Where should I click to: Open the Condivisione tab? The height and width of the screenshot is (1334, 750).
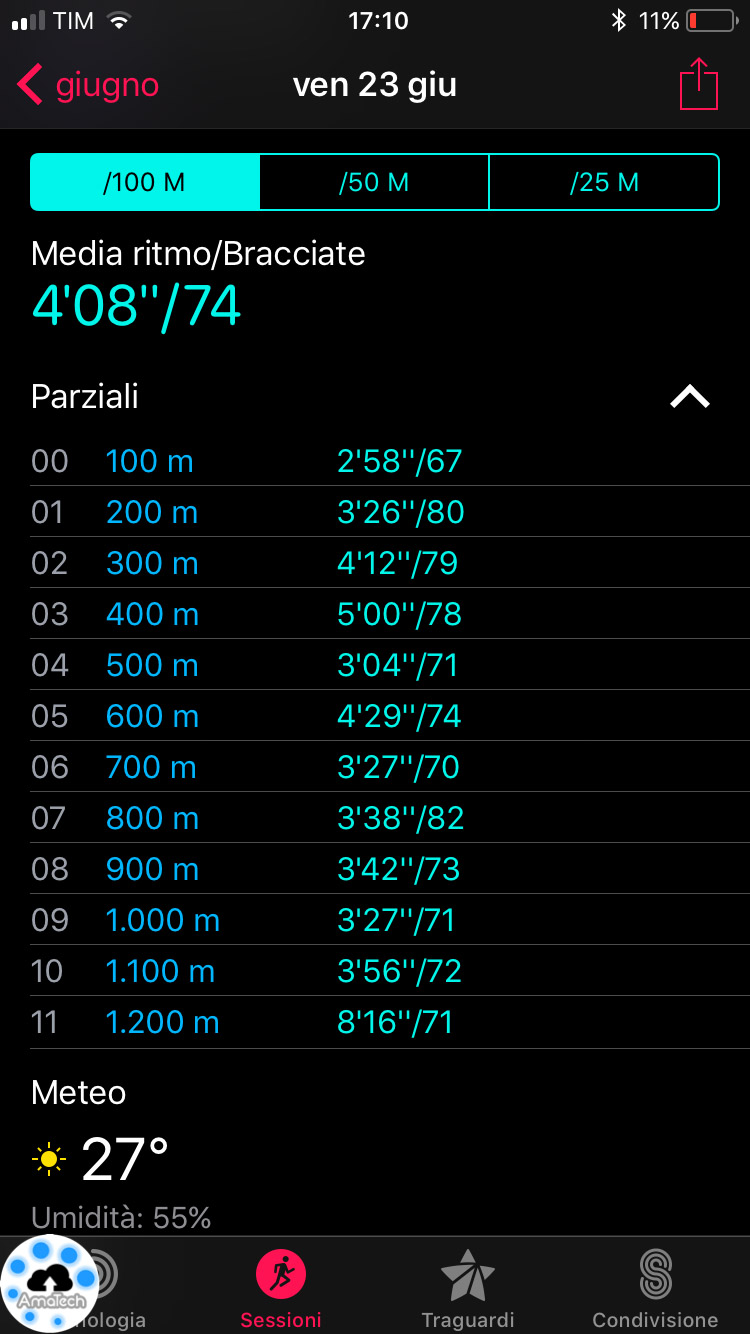(655, 1289)
